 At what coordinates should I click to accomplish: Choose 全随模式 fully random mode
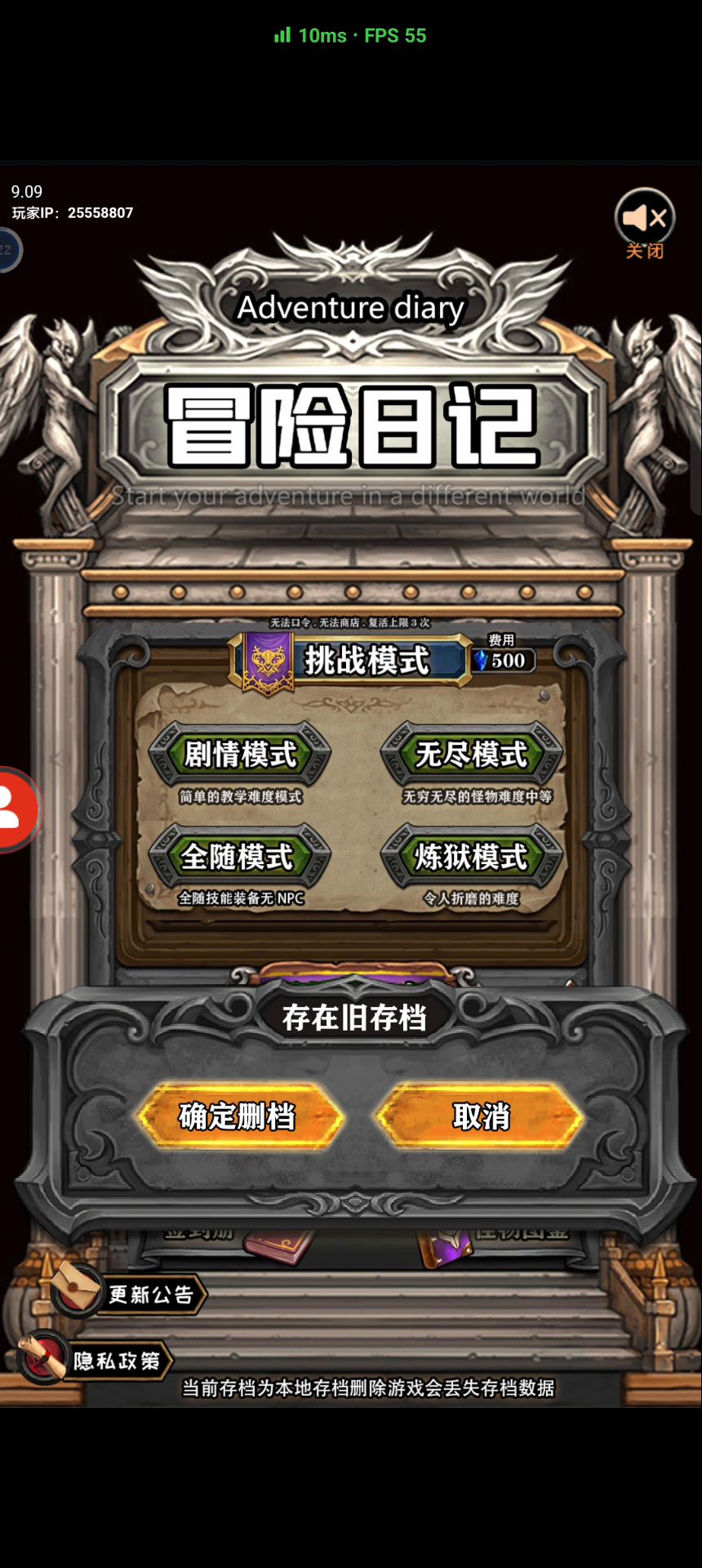238,857
